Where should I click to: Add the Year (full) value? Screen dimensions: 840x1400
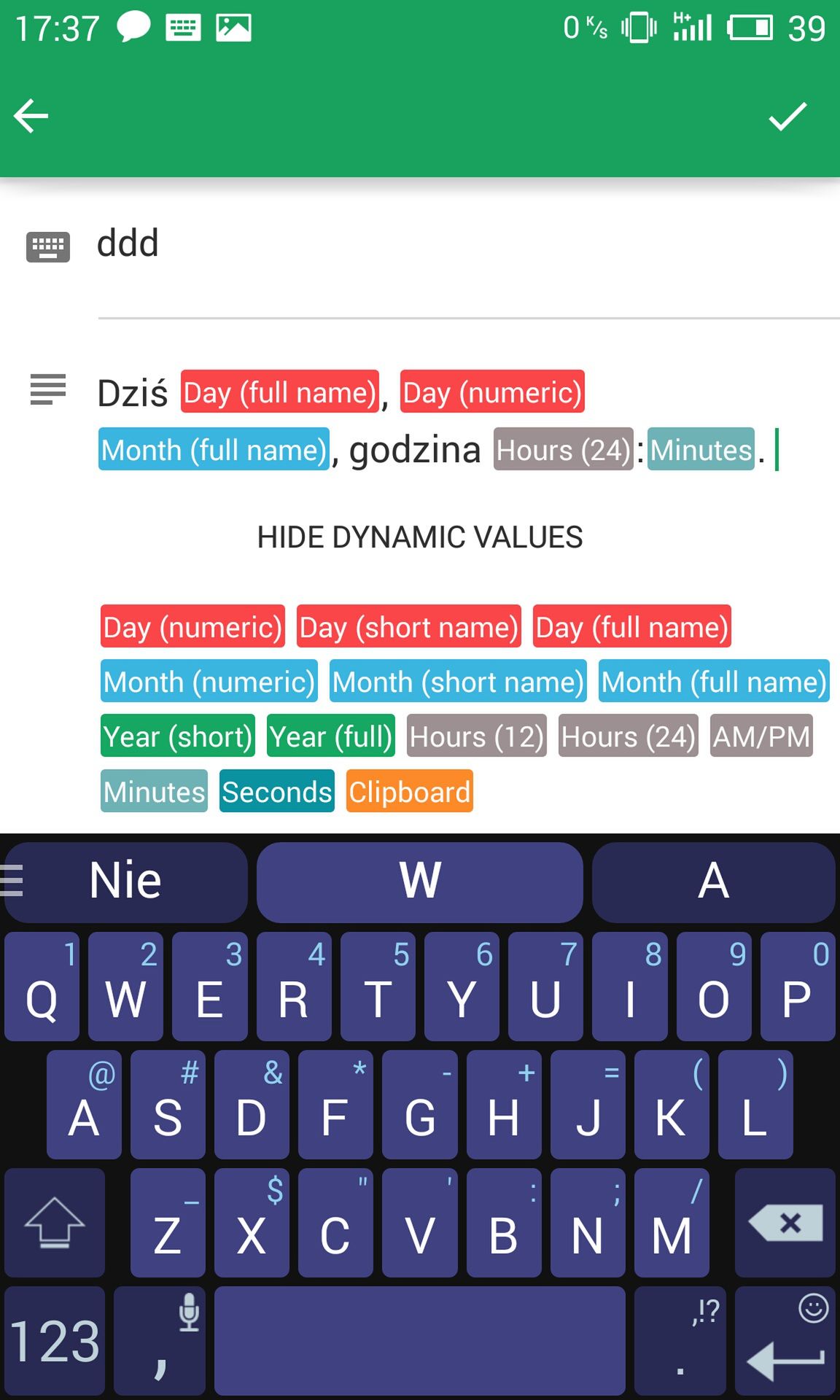[331, 736]
